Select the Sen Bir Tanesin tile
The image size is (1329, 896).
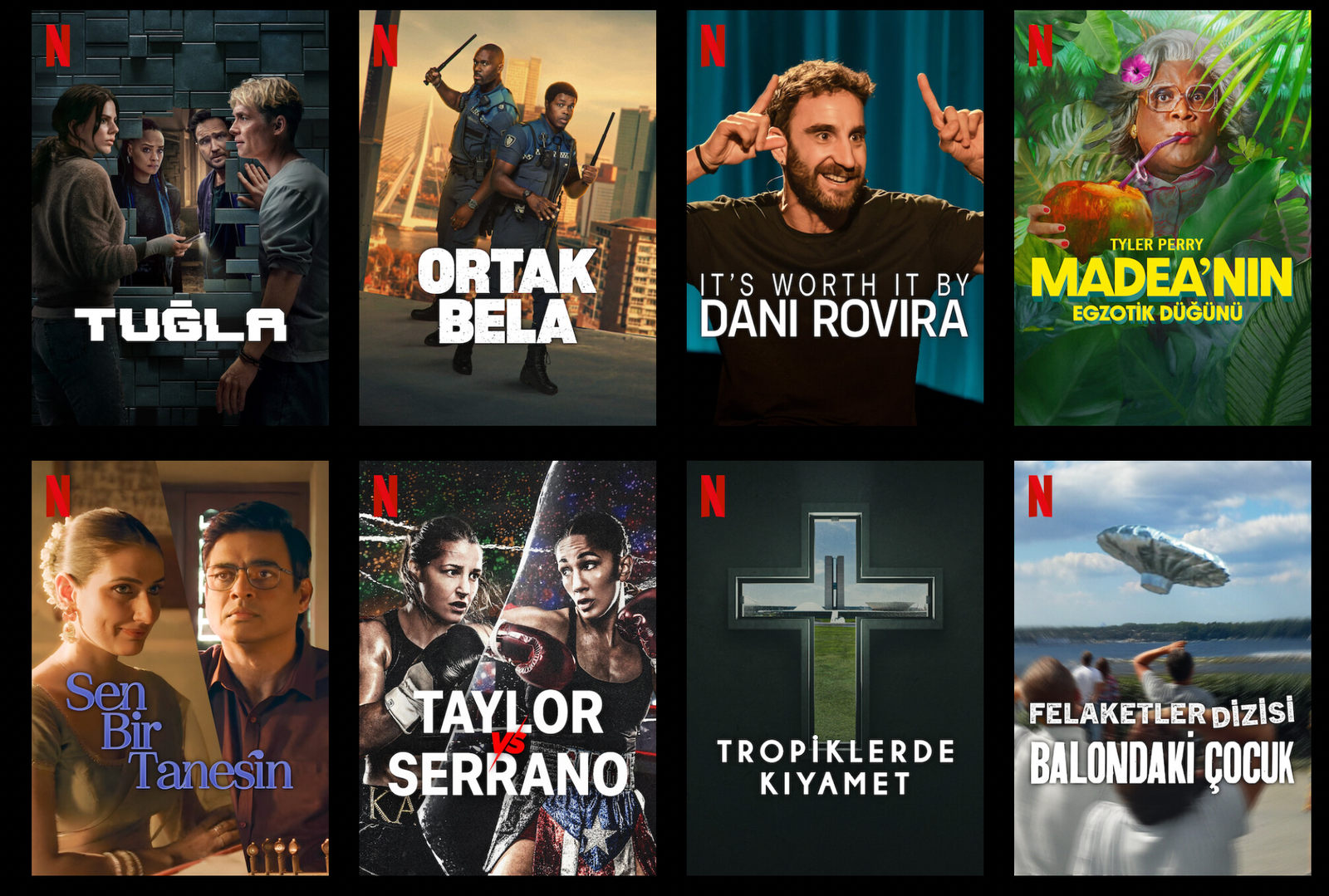click(180, 668)
